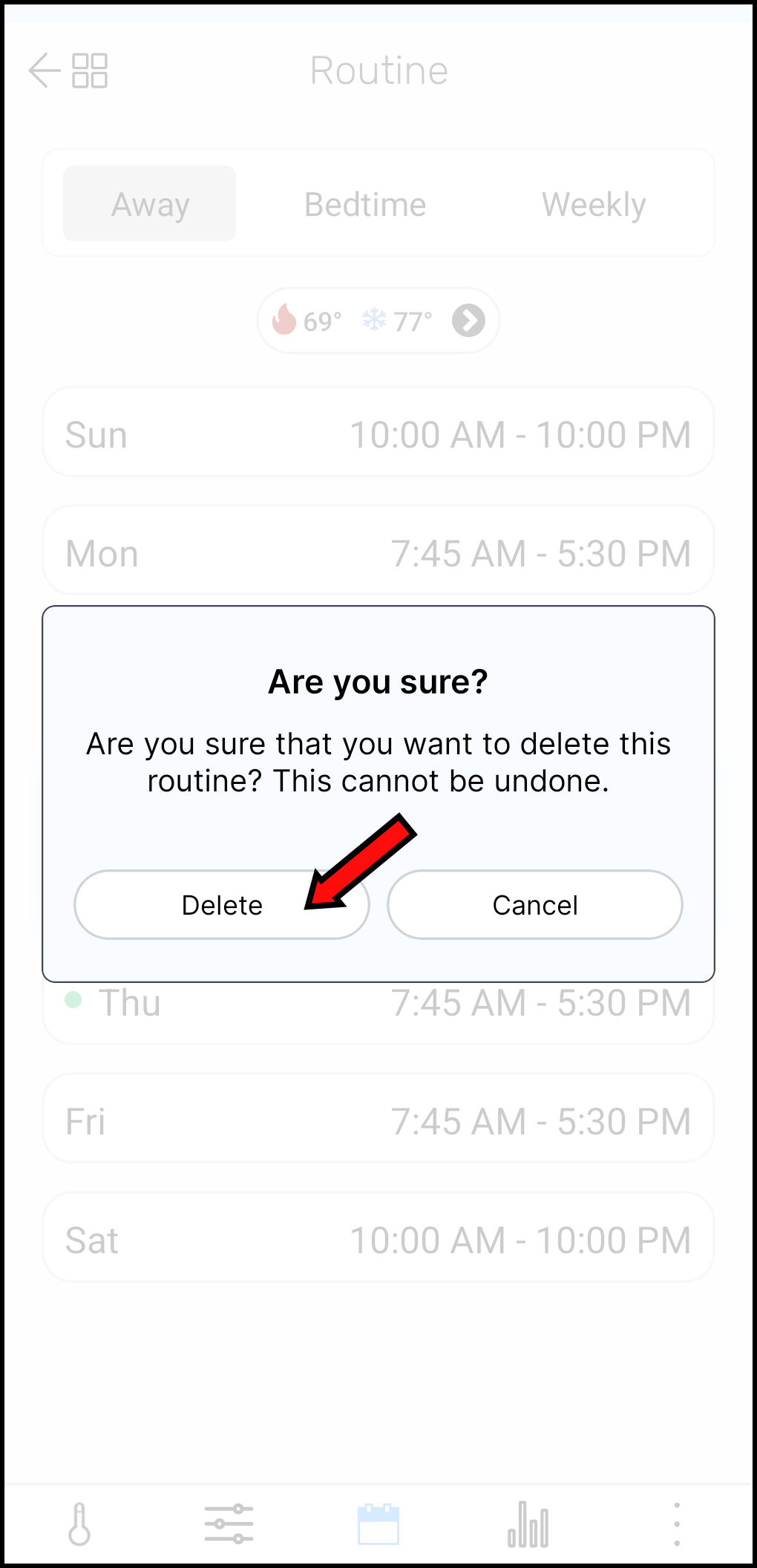Switch to the Weekly tab
Image resolution: width=757 pixels, height=1568 pixels.
tap(593, 204)
